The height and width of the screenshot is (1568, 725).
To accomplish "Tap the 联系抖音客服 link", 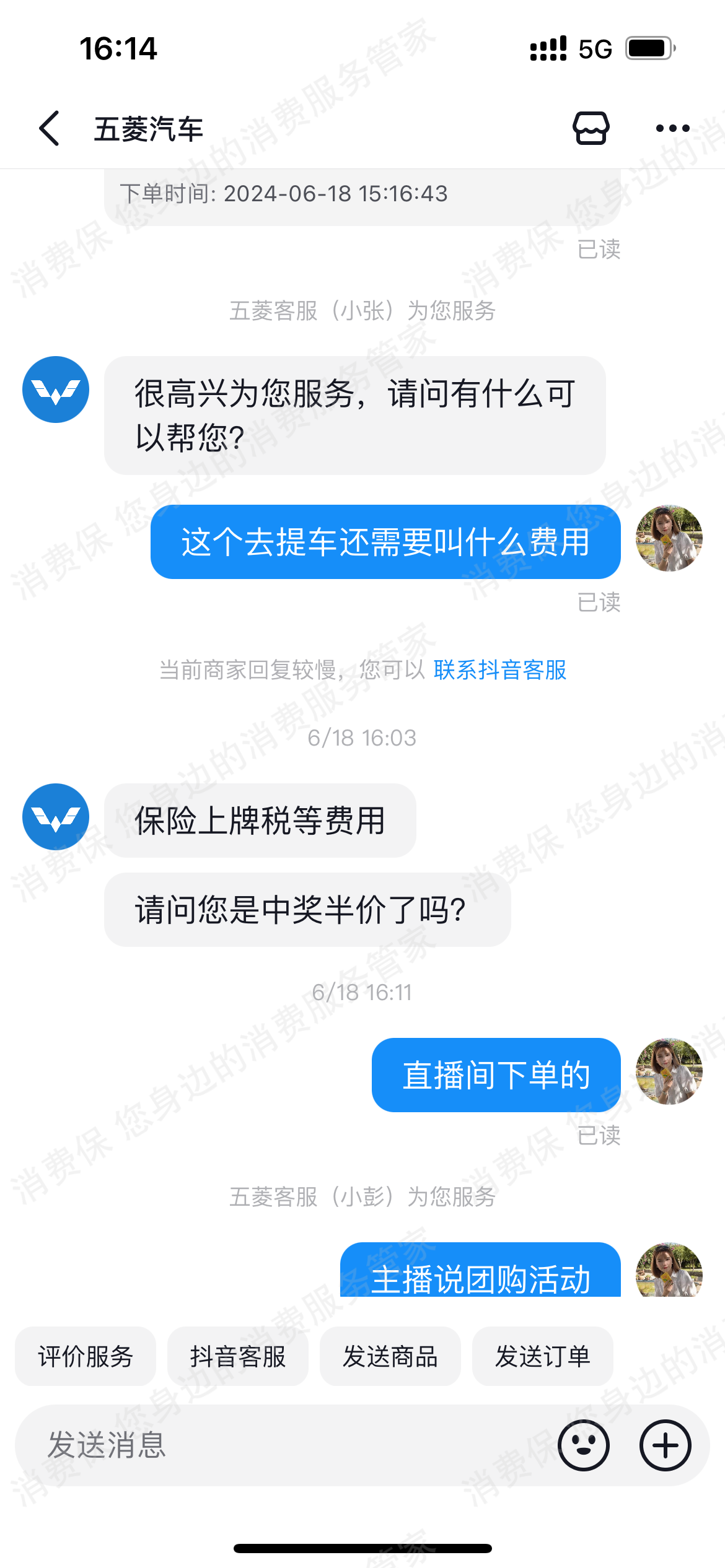I will click(x=500, y=670).
